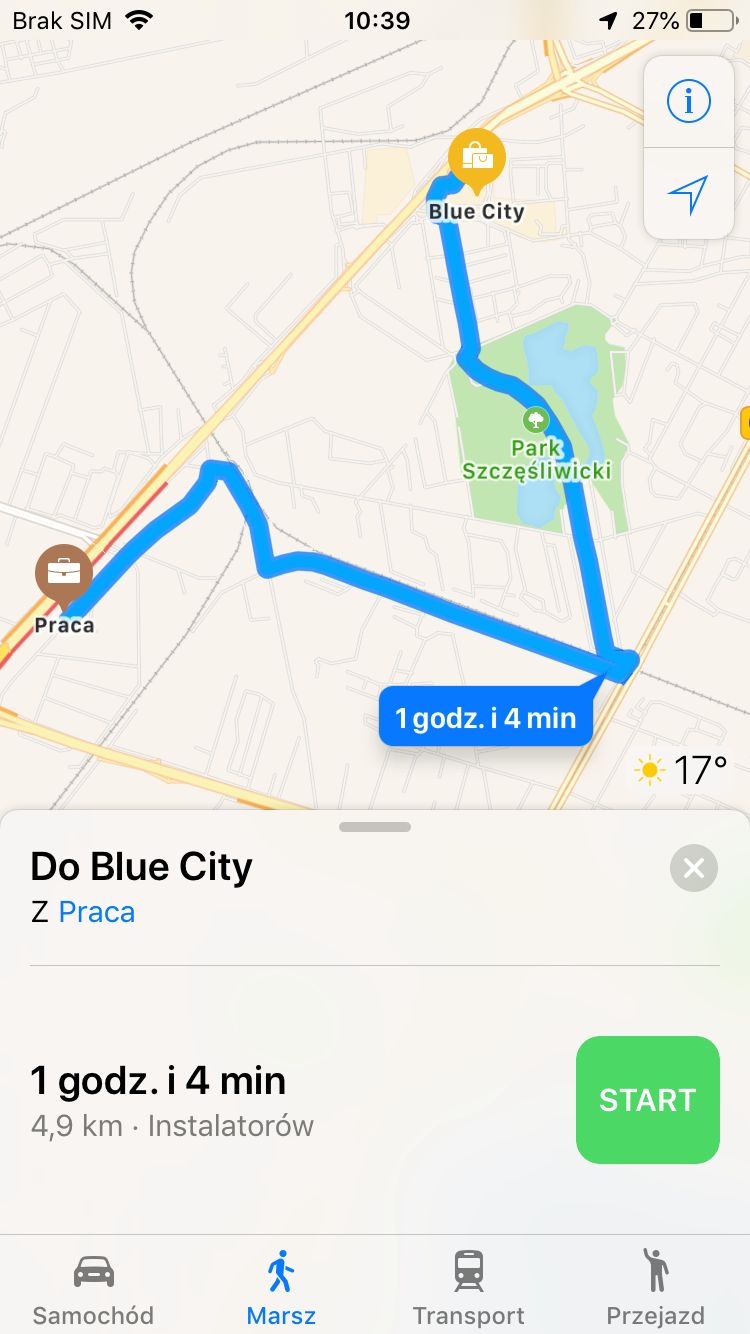This screenshot has height=1334, width=750.
Task: Tap the Blue City destination pin
Action: [477, 160]
